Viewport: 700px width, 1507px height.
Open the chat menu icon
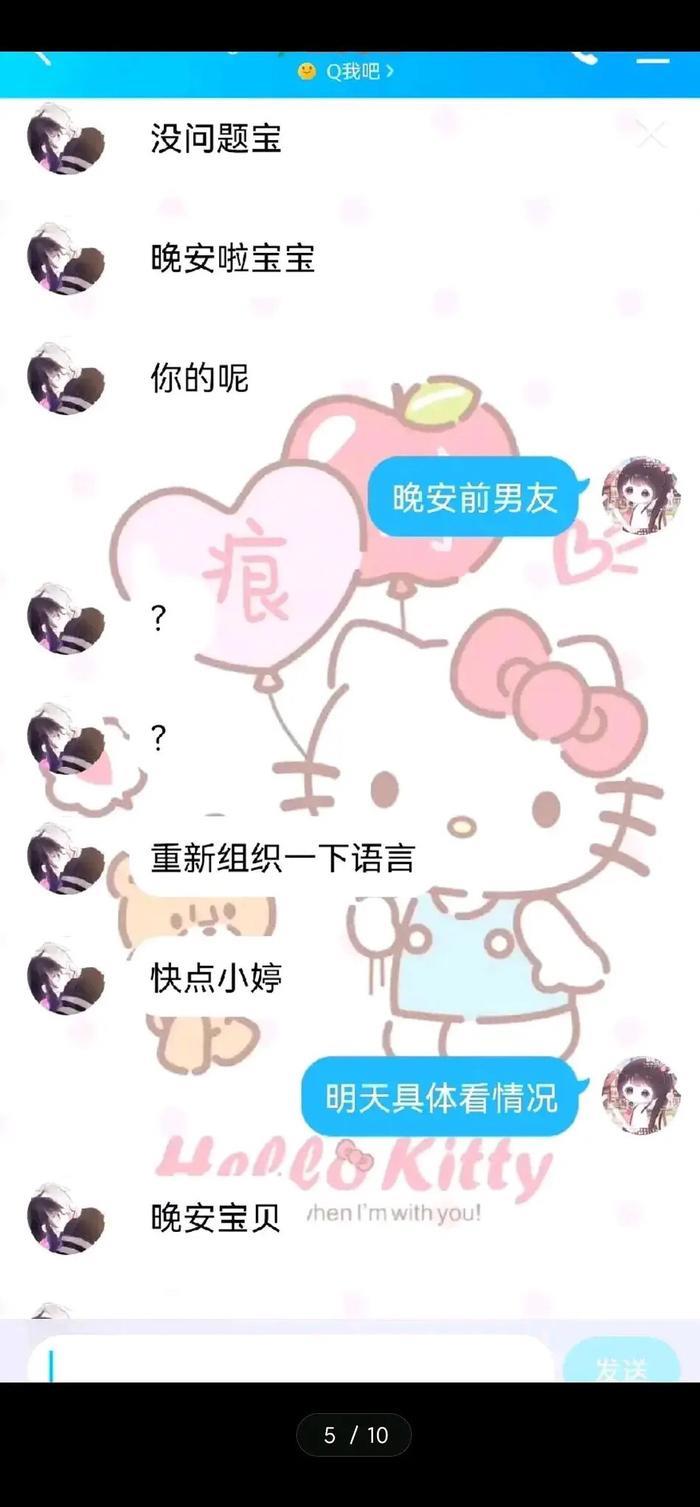click(653, 60)
